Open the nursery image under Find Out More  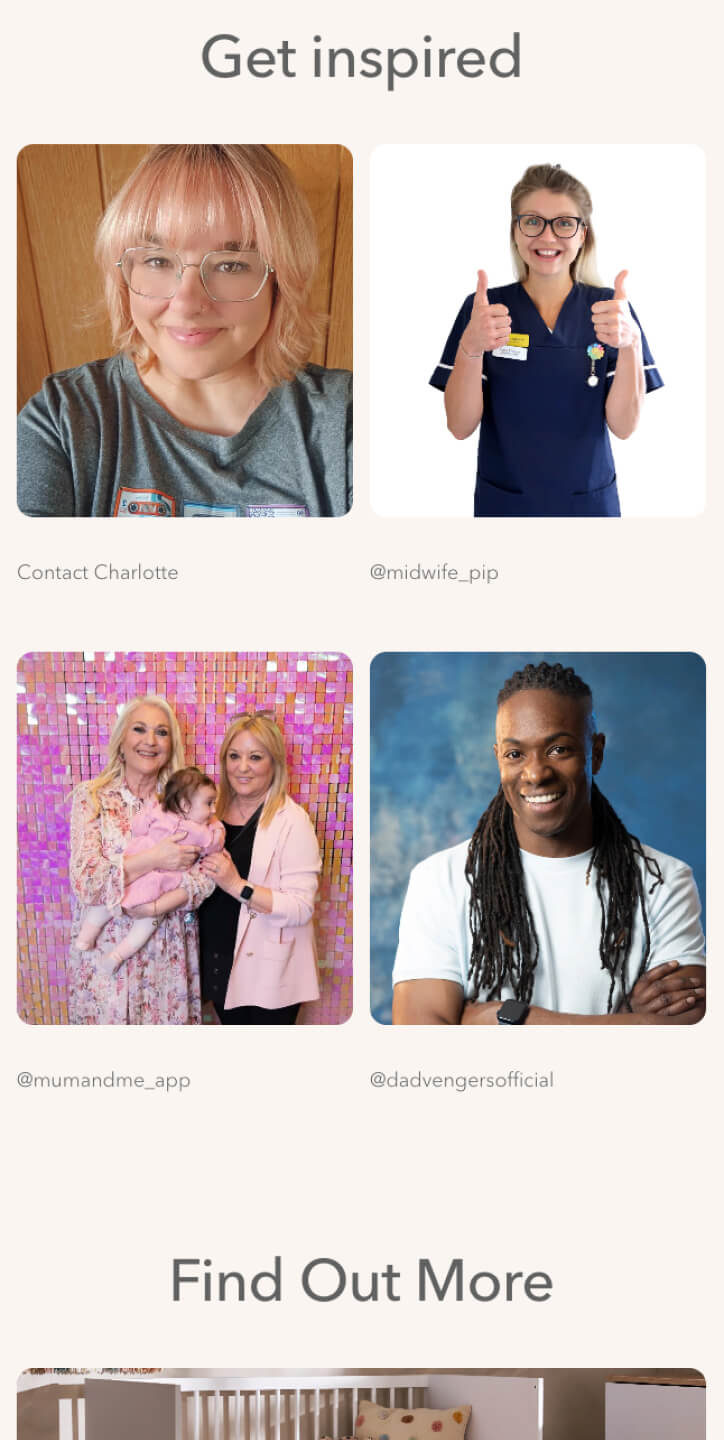362,1405
